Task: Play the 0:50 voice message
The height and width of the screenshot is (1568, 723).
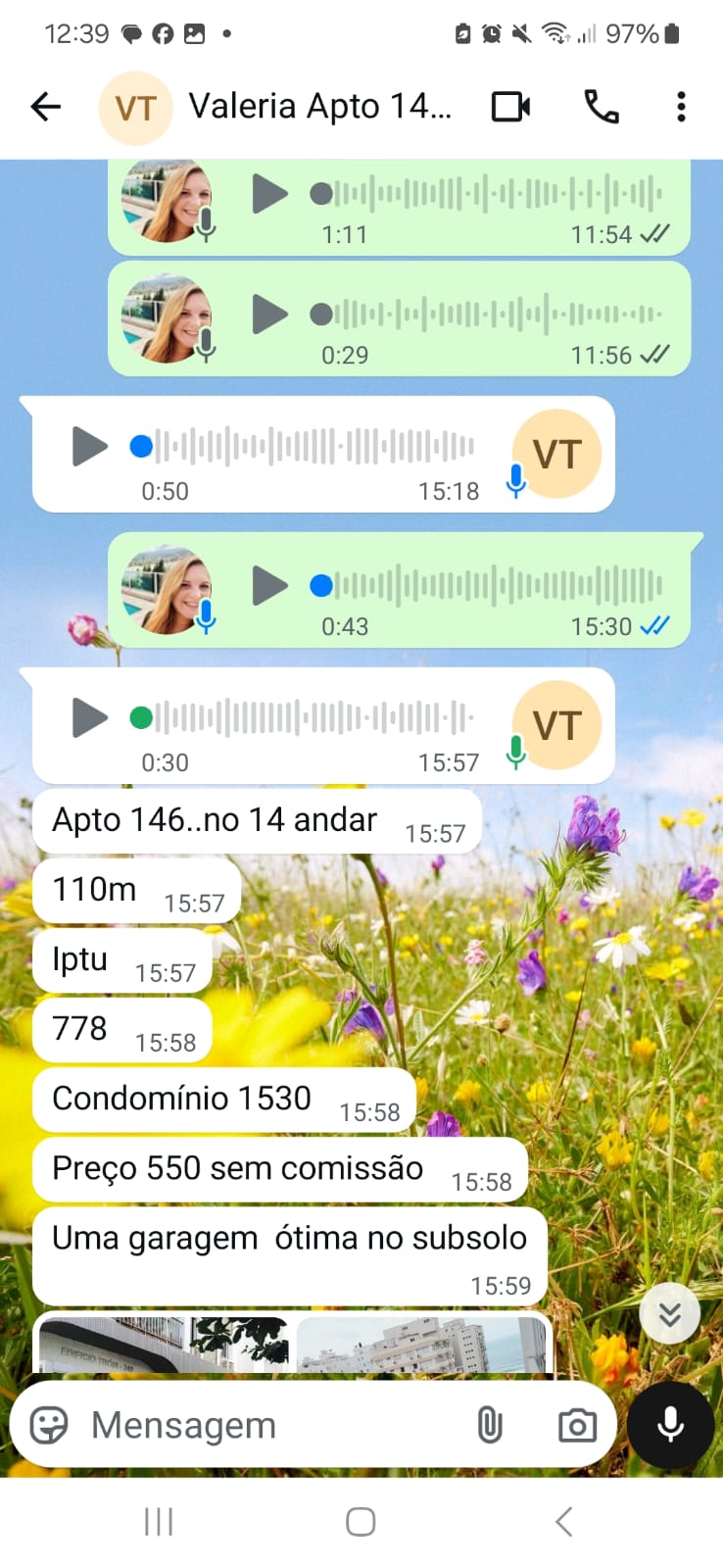Action: pos(89,447)
